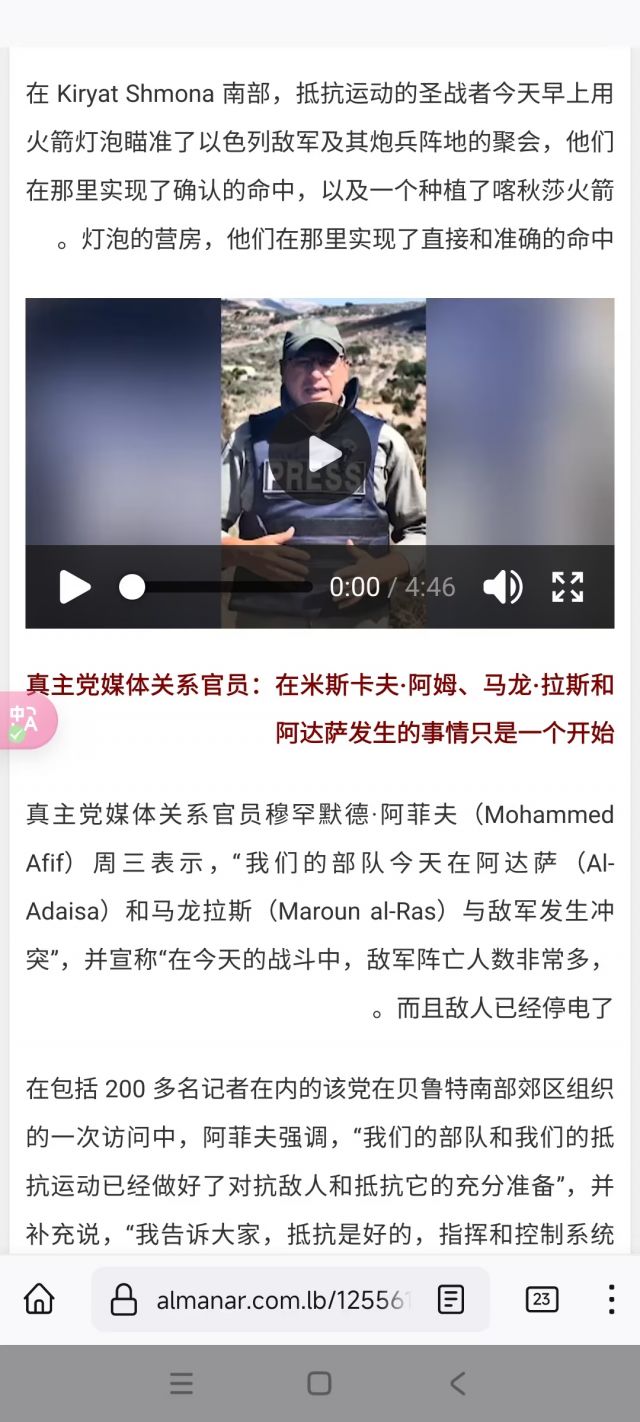Open reader mode for this article

[x=451, y=1300]
